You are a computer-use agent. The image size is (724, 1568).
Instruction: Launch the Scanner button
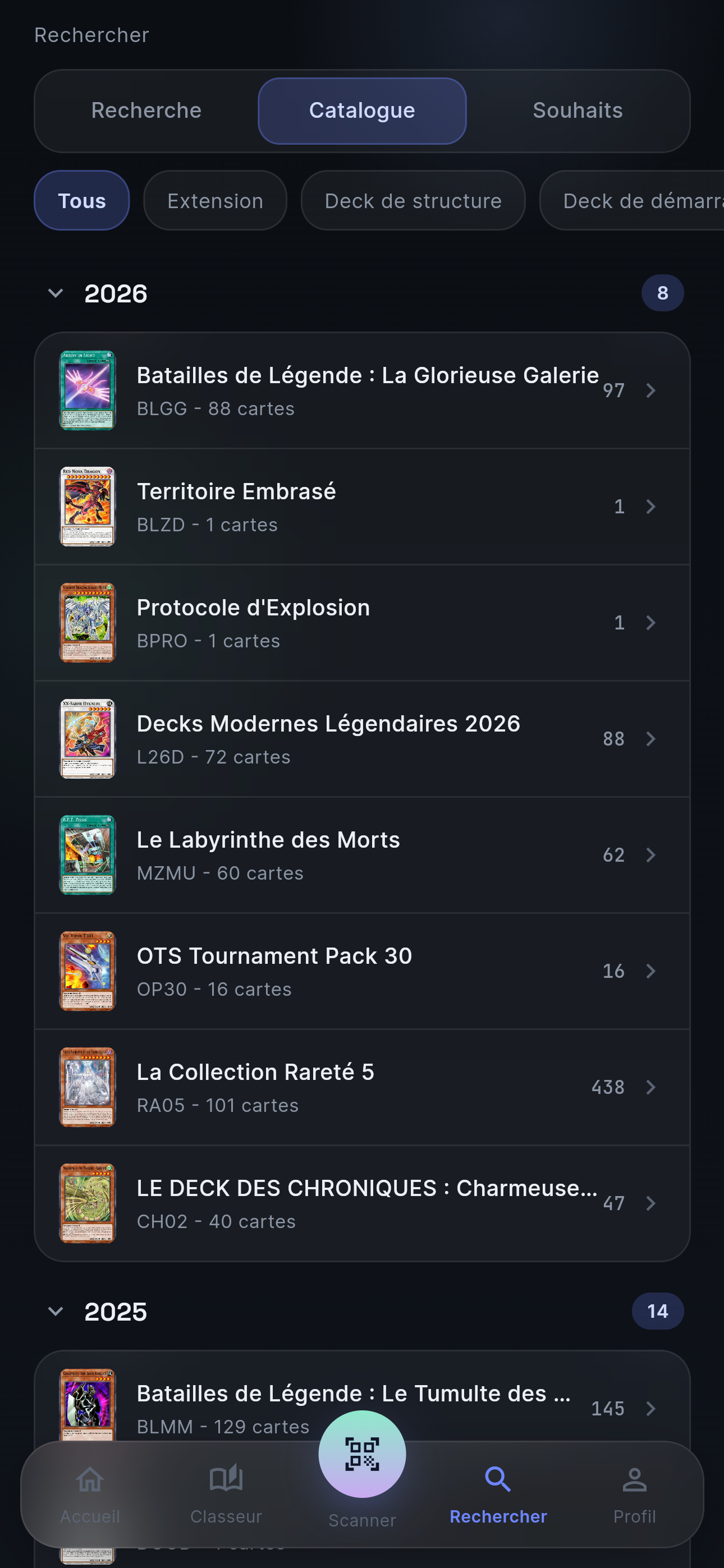[x=361, y=1454]
